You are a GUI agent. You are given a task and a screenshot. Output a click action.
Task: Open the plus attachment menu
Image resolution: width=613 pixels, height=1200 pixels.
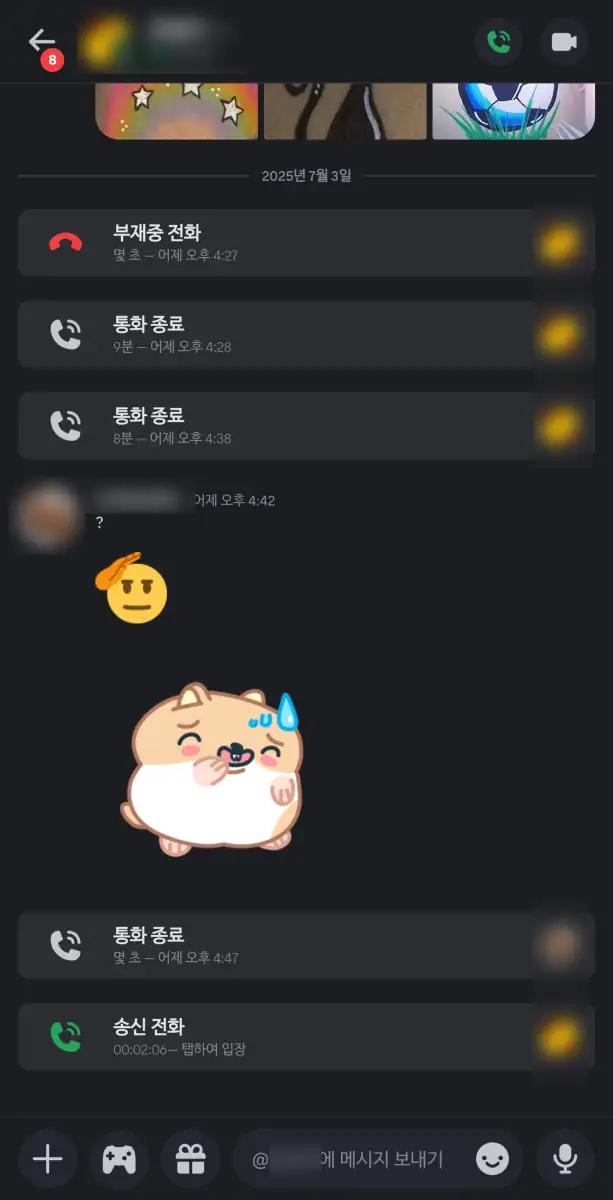click(x=47, y=1159)
